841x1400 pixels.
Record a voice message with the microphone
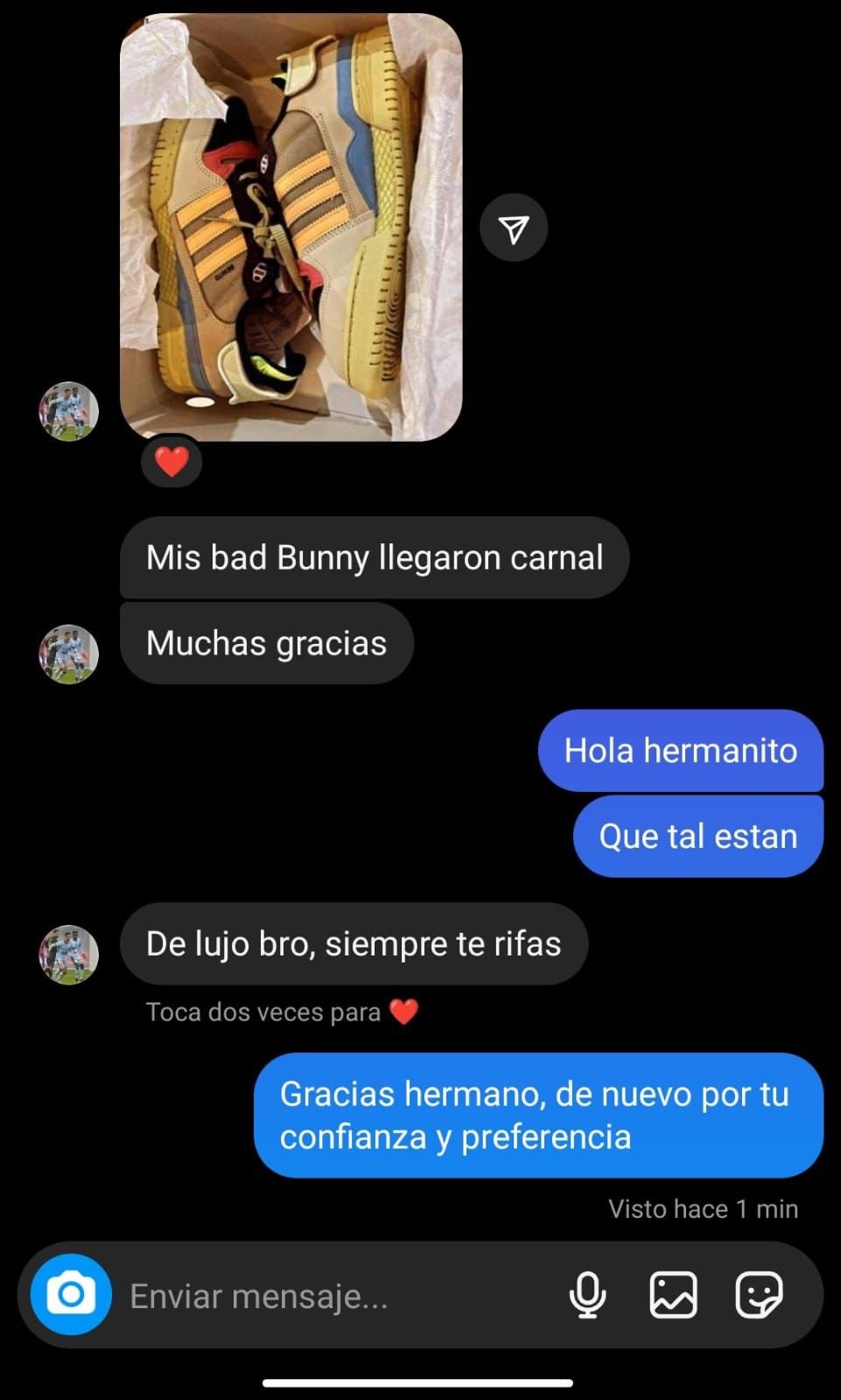(x=587, y=1295)
